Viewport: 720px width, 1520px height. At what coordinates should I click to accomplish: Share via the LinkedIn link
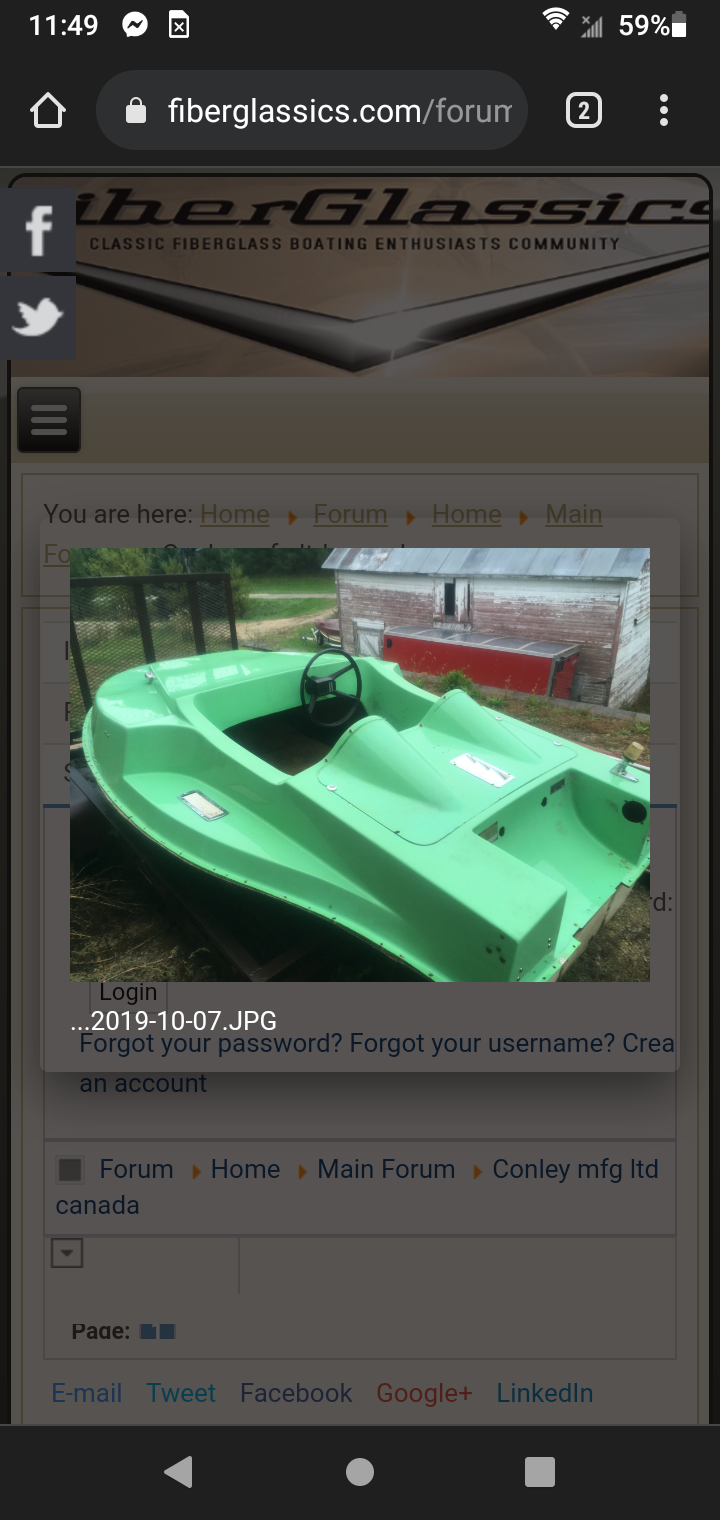pyautogui.click(x=545, y=1393)
